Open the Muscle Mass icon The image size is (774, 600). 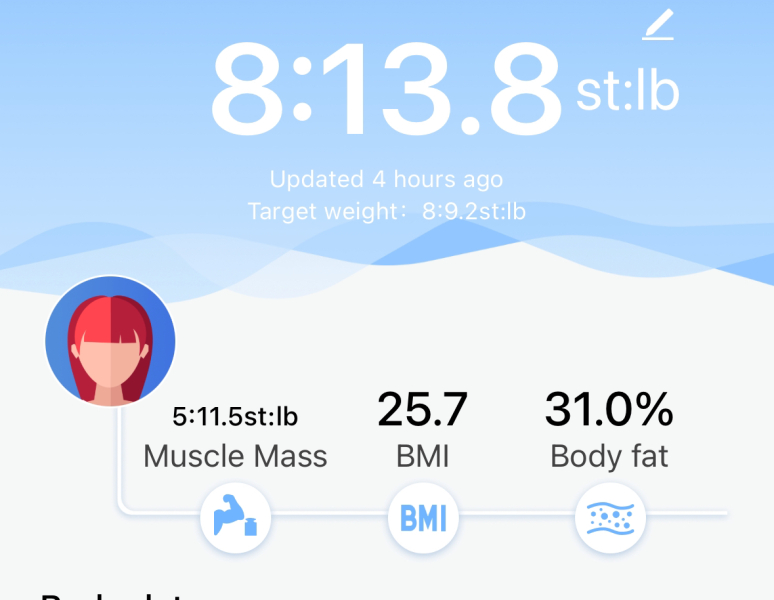[235, 519]
